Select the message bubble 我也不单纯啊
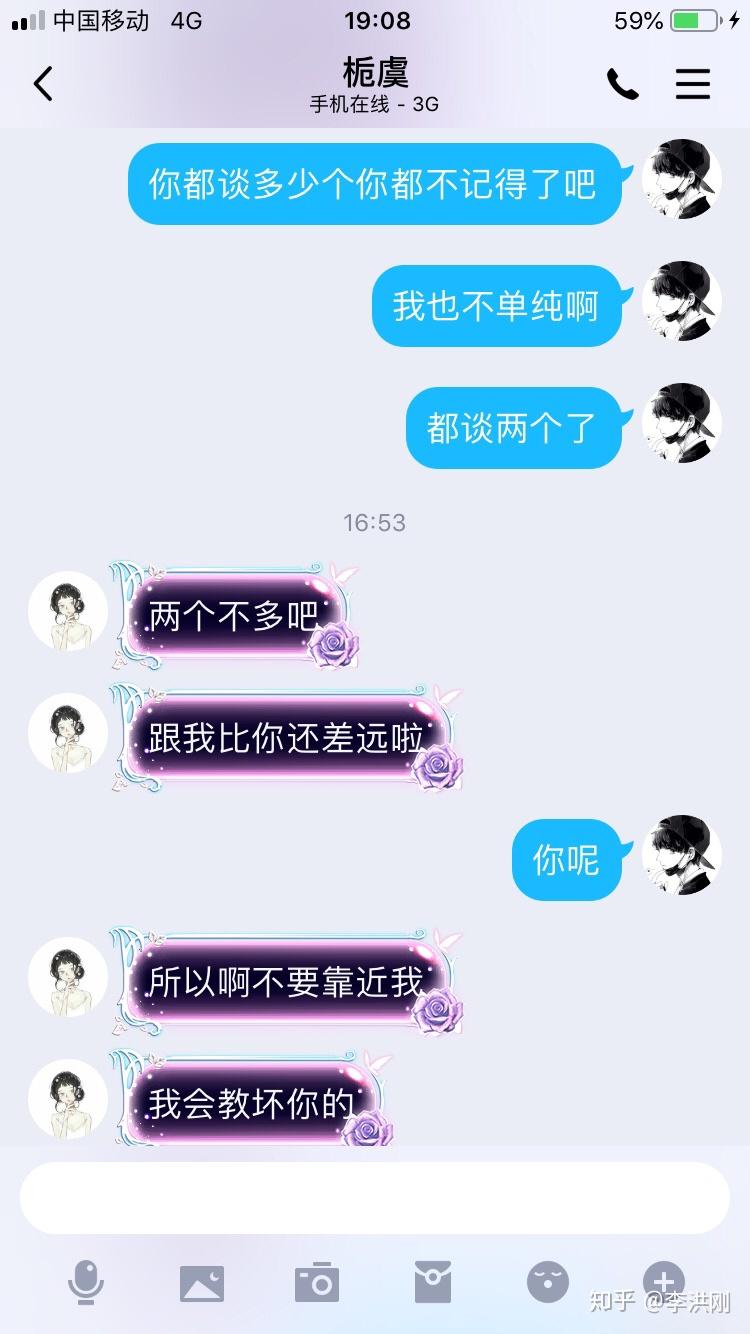The image size is (750, 1334). 497,306
